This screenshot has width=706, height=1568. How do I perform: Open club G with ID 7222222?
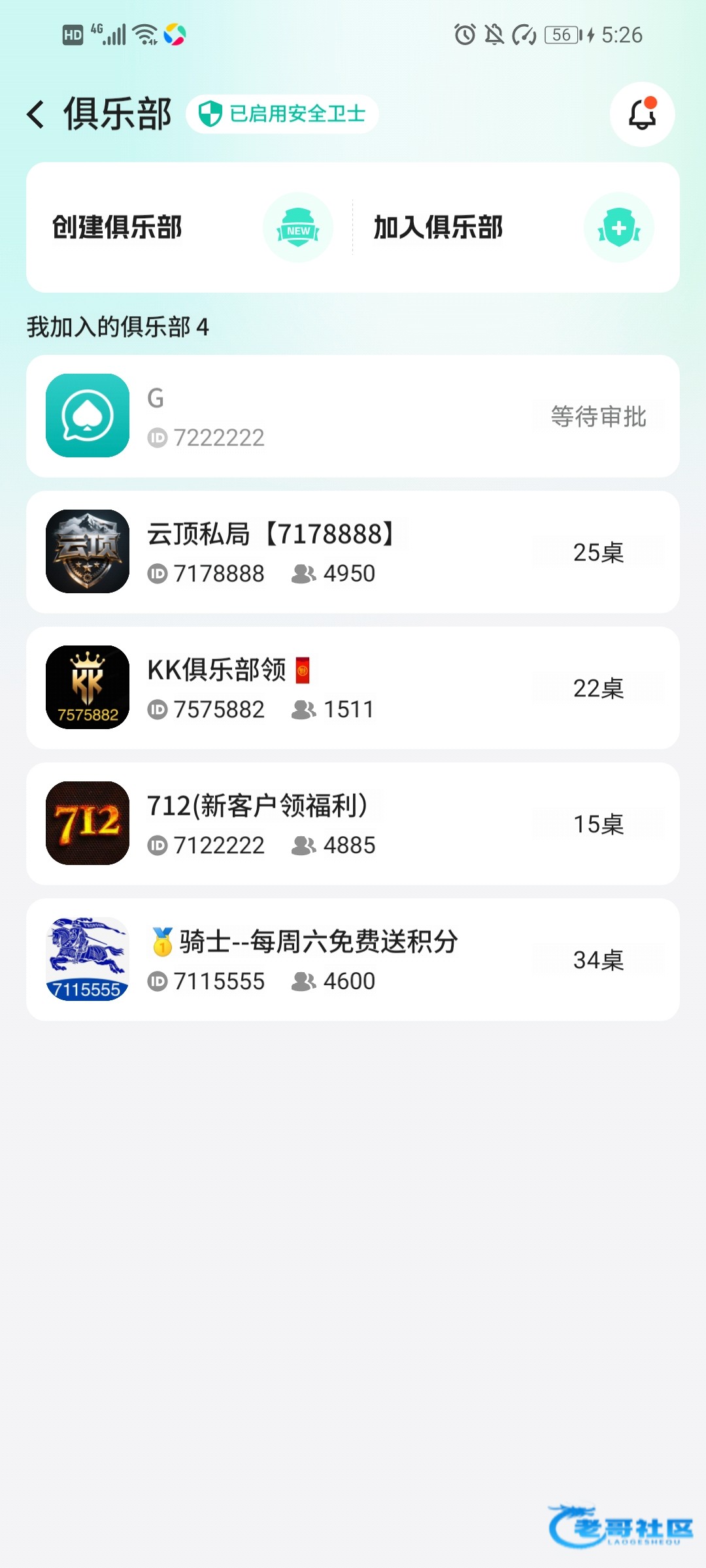[x=353, y=416]
